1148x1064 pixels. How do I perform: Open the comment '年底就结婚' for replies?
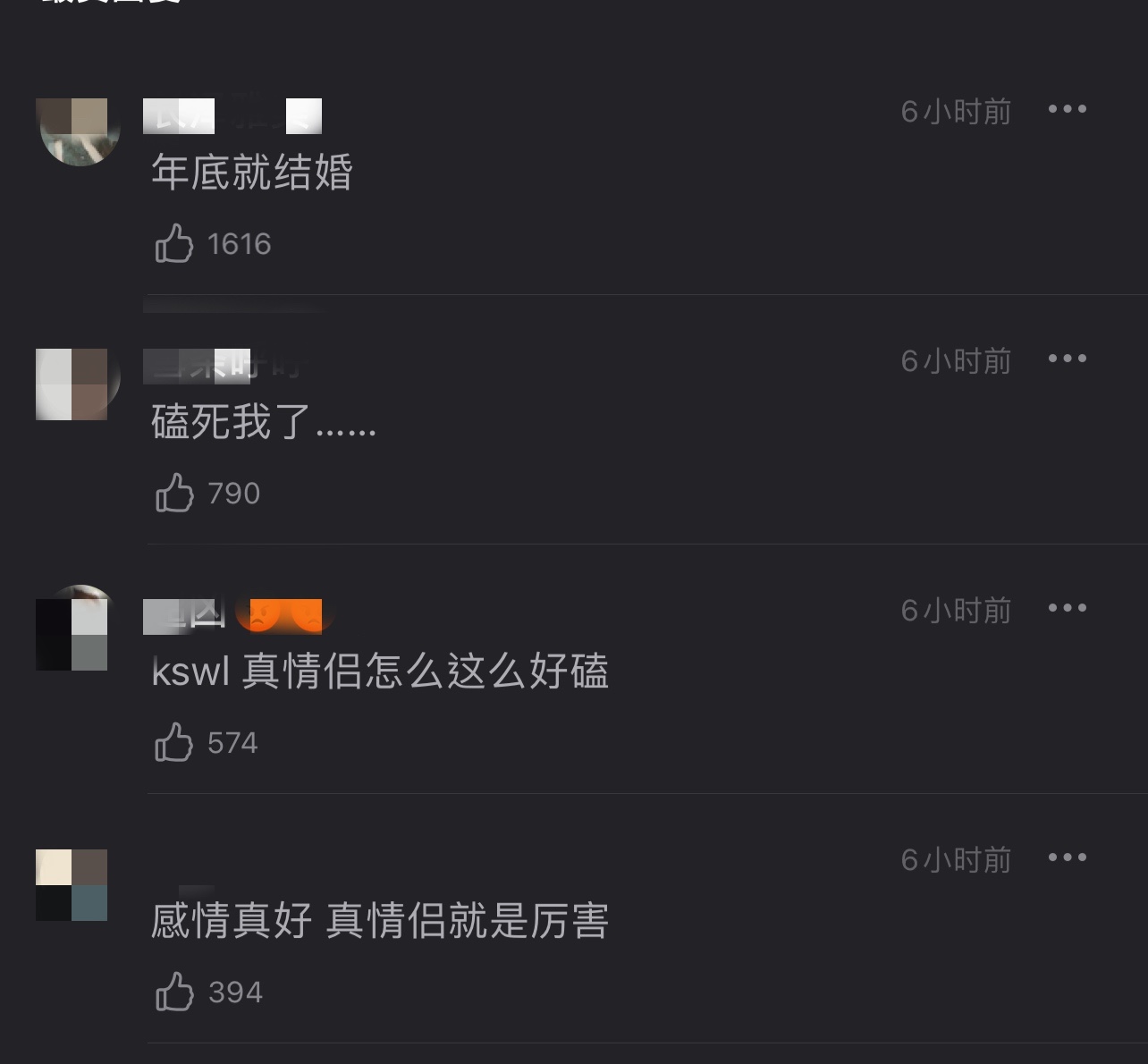click(251, 172)
